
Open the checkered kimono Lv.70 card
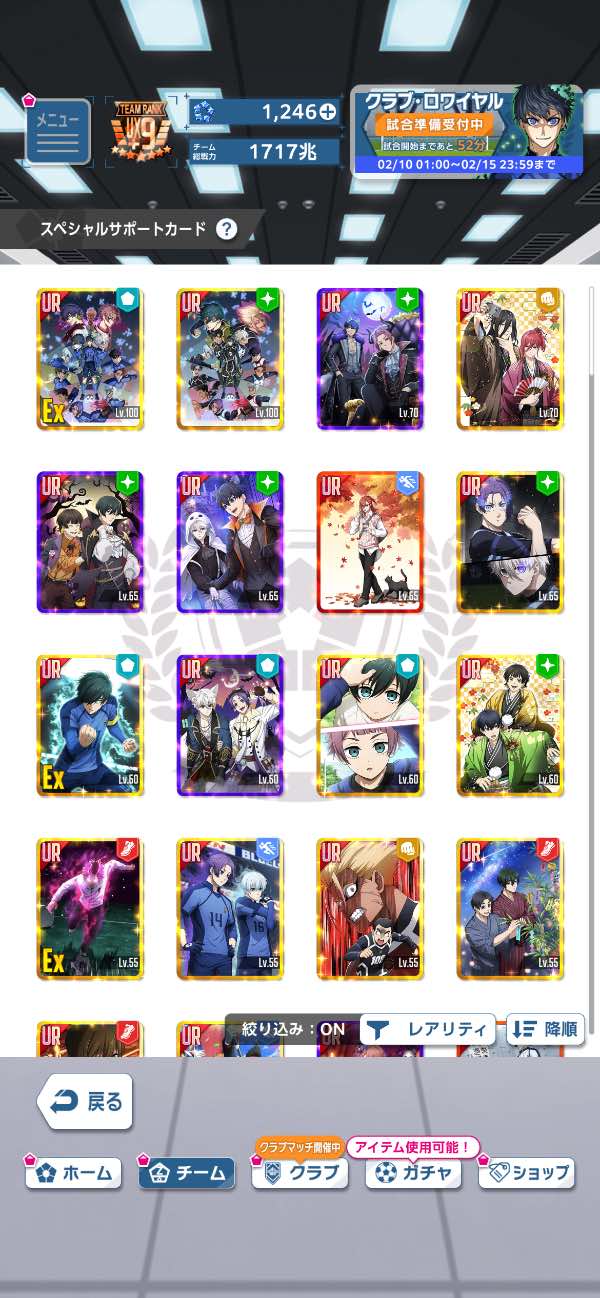pos(510,359)
